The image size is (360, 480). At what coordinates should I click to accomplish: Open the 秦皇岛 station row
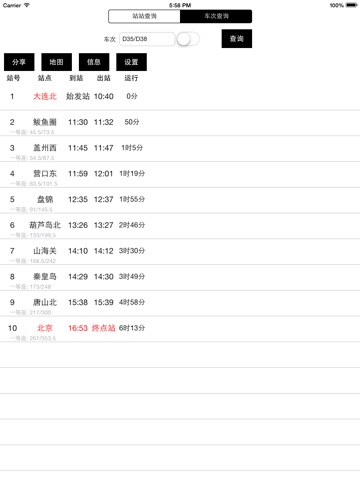click(x=180, y=278)
